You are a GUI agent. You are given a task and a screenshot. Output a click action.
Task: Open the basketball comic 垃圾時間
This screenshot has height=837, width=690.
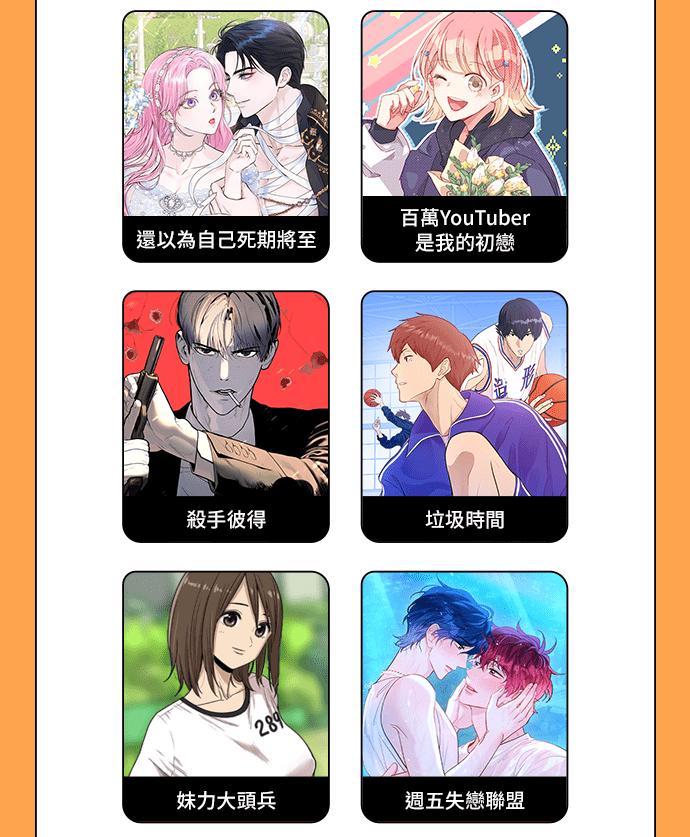464,417
